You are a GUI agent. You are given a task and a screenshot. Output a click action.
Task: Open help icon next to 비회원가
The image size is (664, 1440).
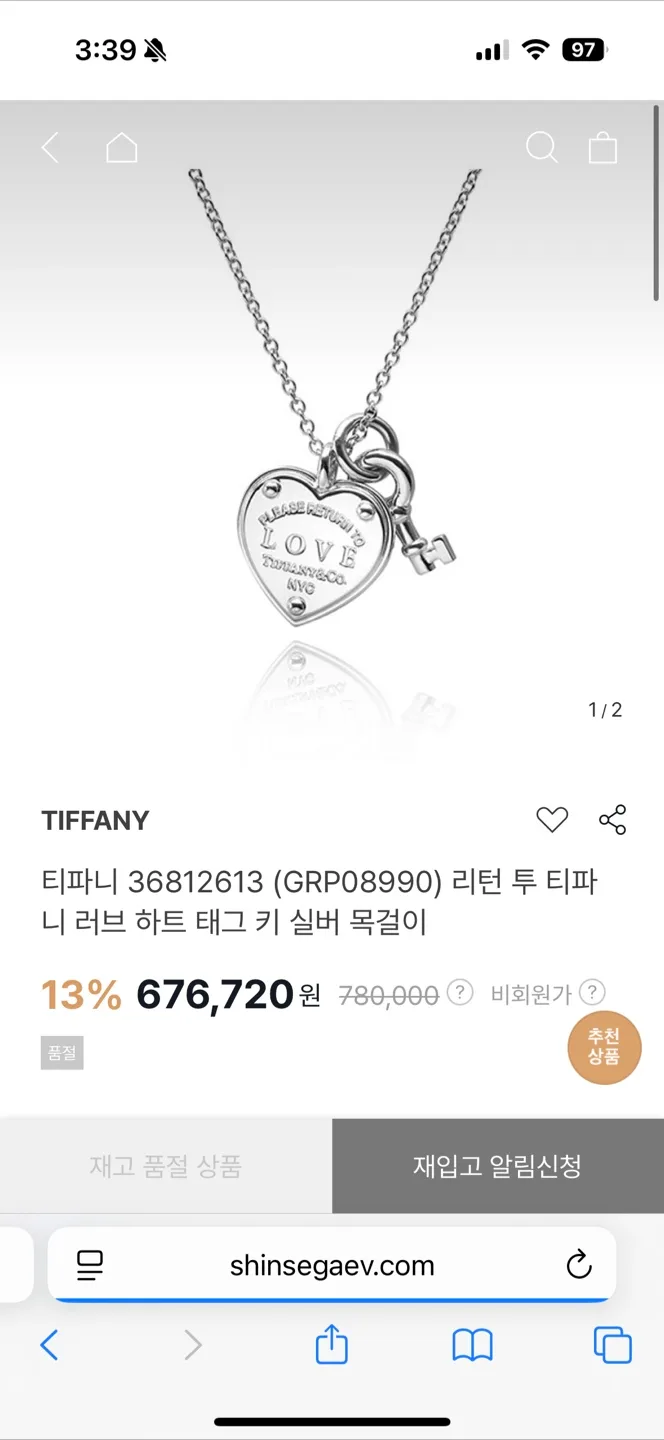(593, 993)
